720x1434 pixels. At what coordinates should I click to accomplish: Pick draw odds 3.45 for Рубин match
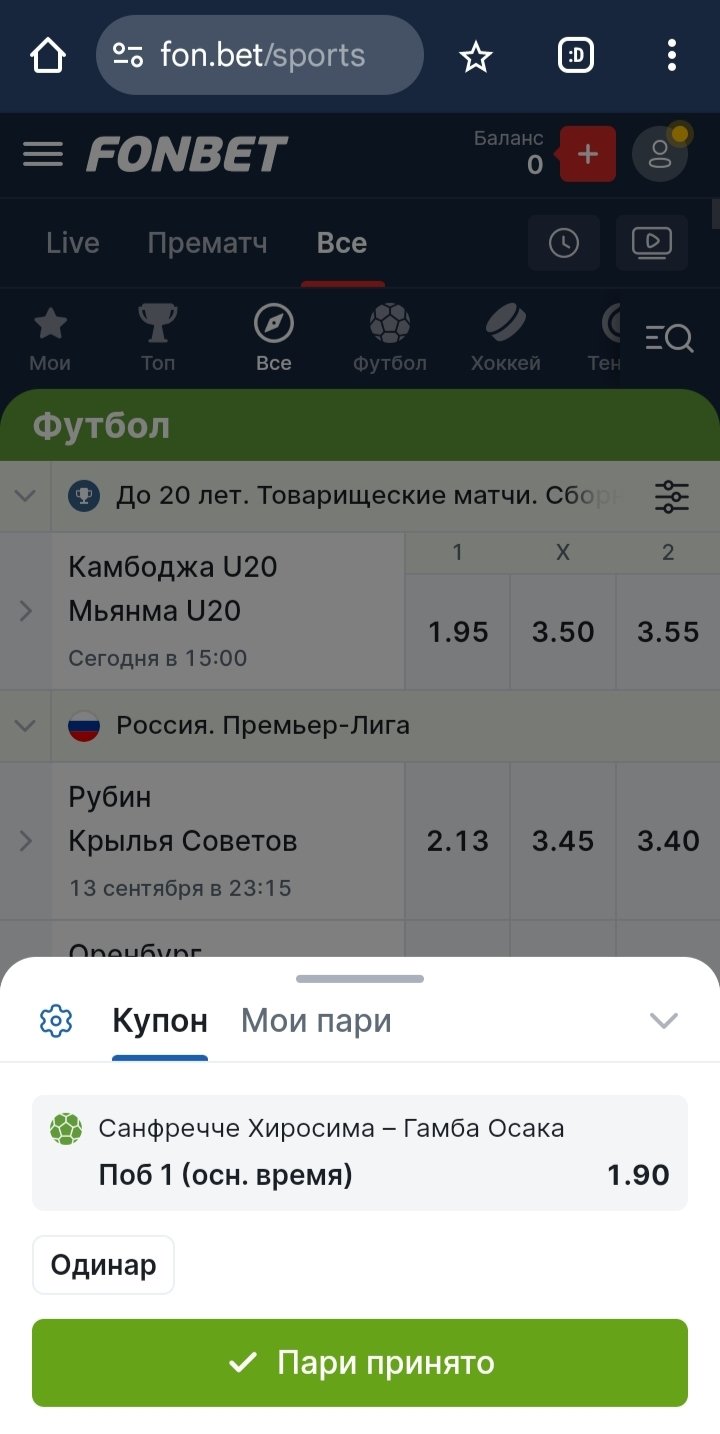click(563, 841)
